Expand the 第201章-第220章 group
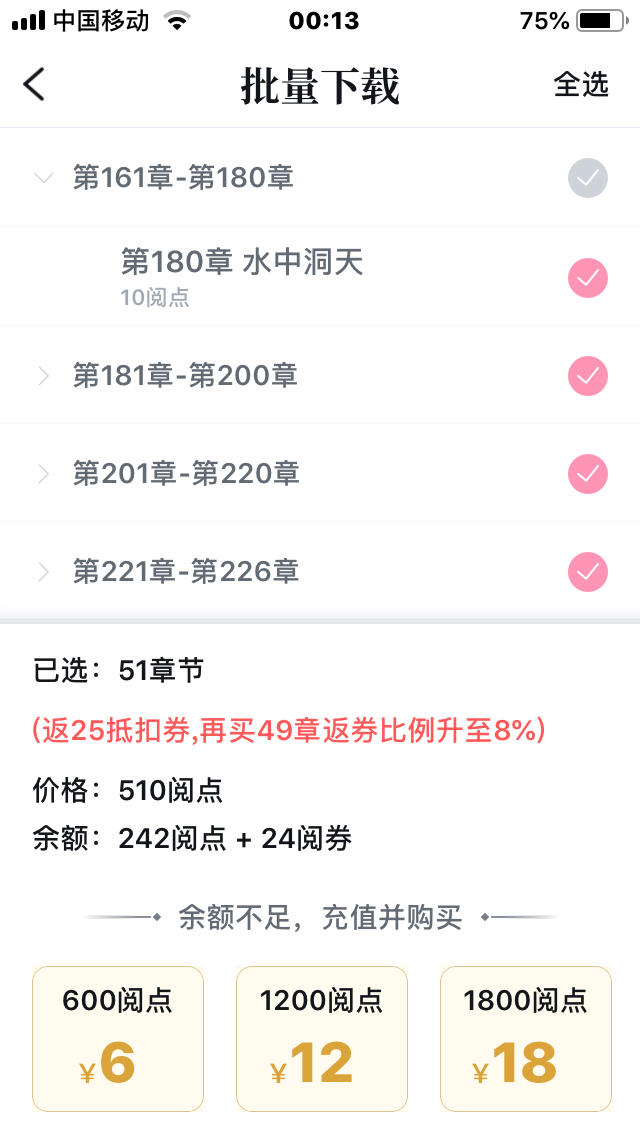This screenshot has height=1136, width=640. click(x=43, y=474)
